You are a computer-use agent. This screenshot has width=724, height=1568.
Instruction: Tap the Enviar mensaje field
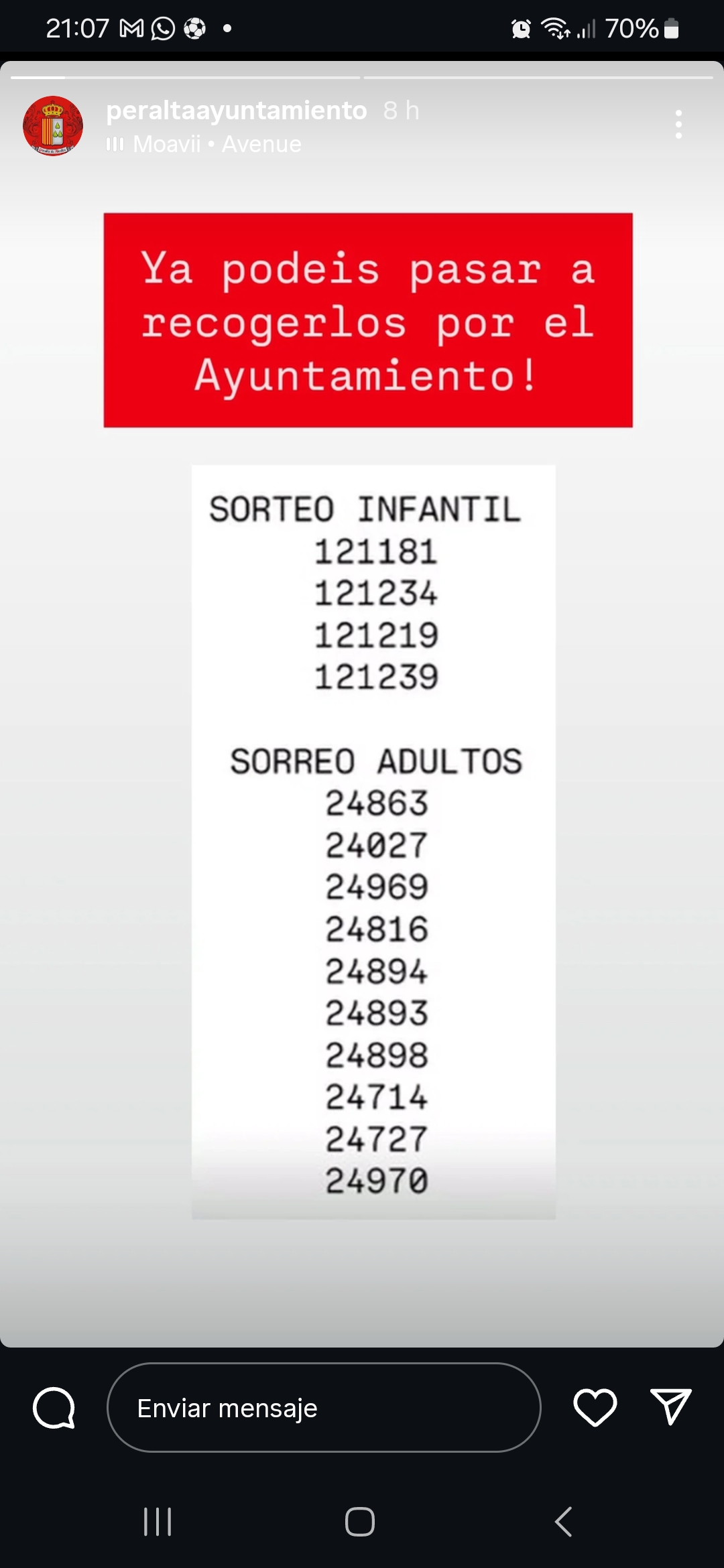pos(324,1407)
